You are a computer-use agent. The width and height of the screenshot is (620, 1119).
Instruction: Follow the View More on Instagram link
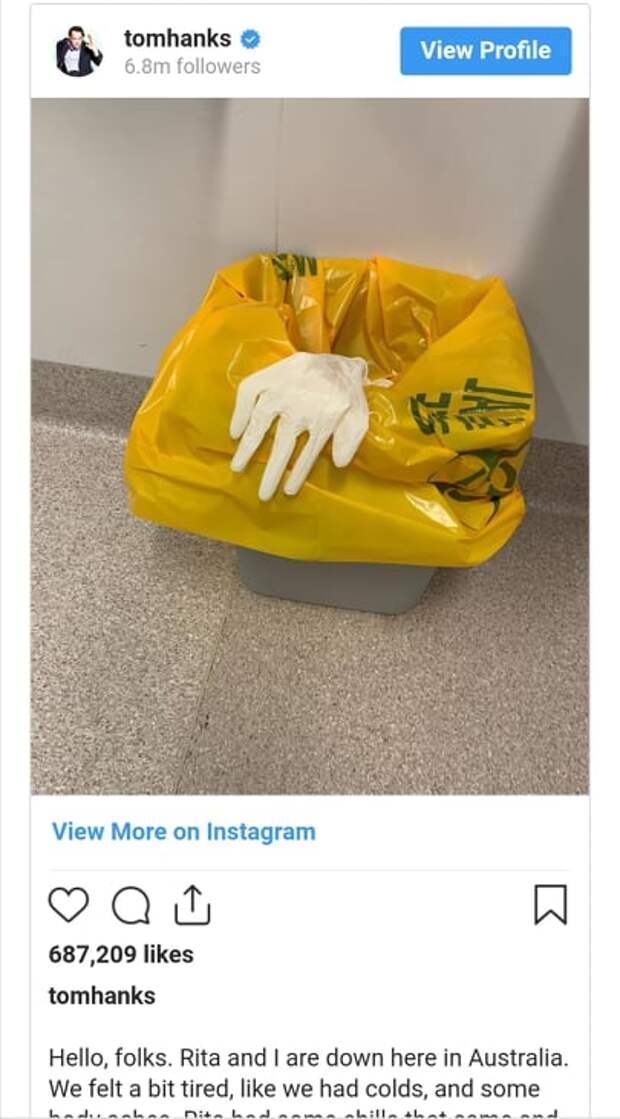pyautogui.click(x=183, y=831)
